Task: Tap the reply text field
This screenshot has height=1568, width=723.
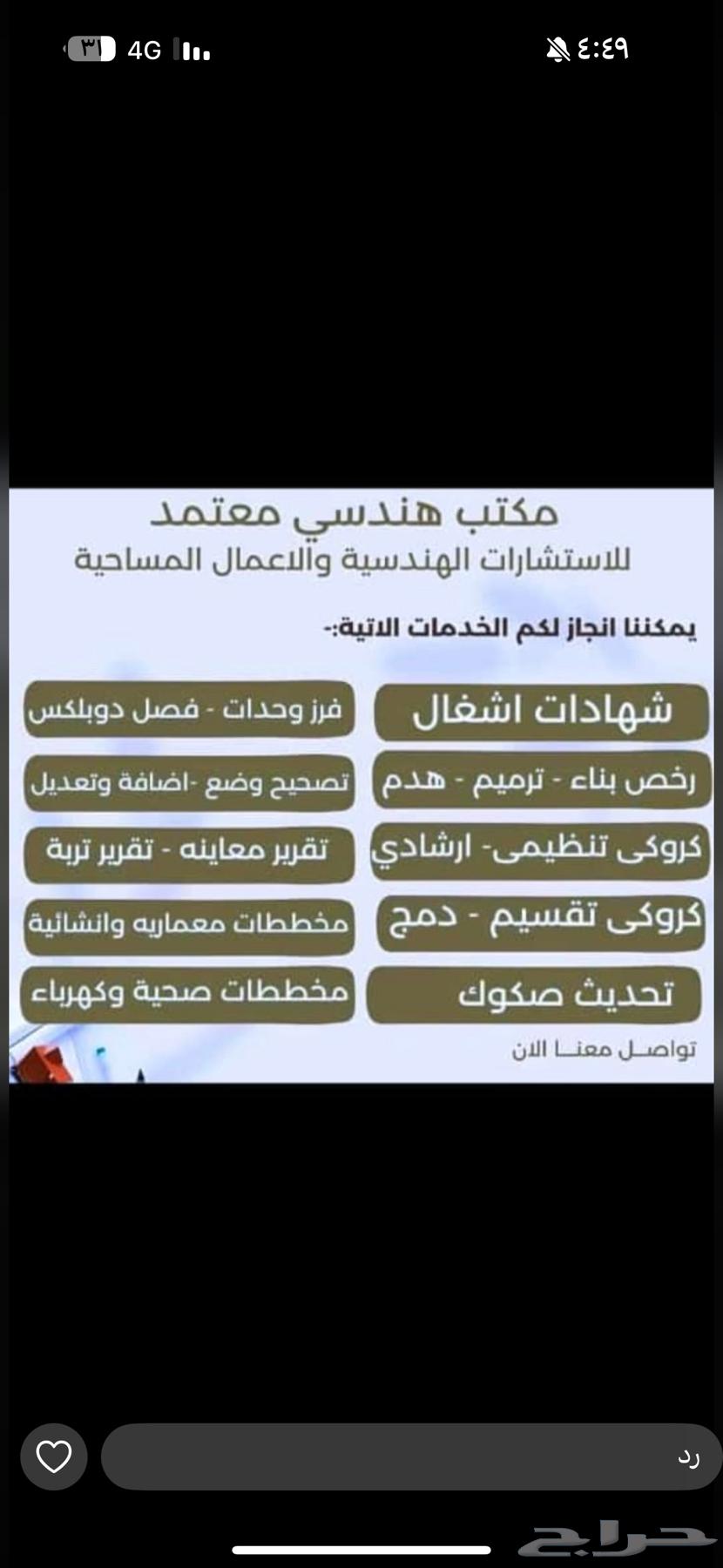Action: tap(409, 1456)
